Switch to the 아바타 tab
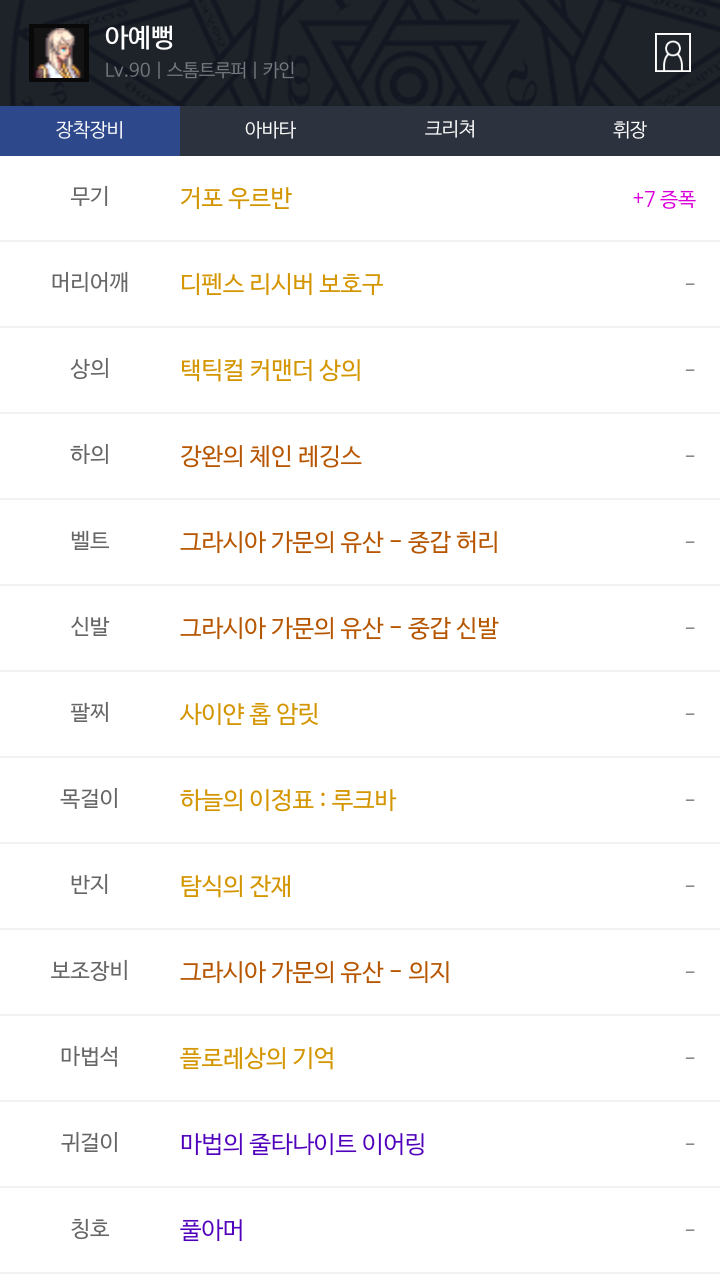 (x=270, y=130)
